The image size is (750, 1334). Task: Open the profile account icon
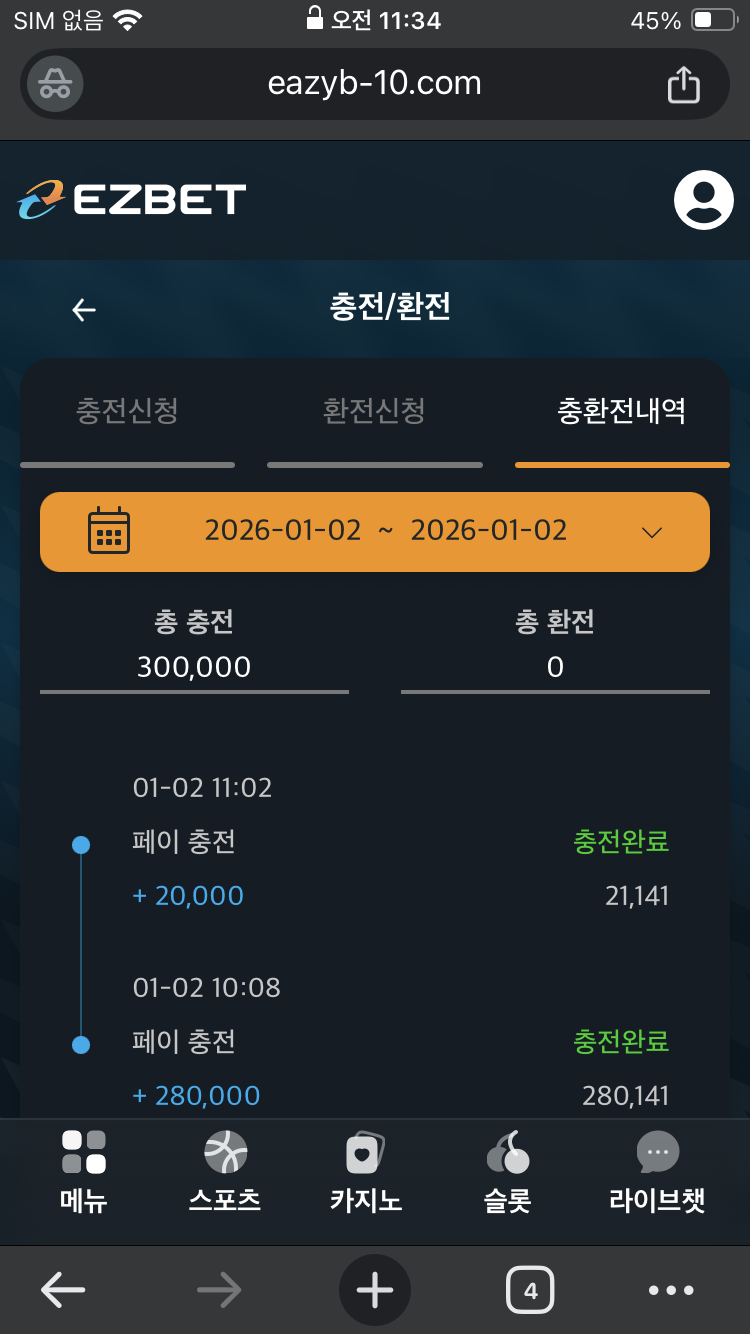[x=703, y=200]
